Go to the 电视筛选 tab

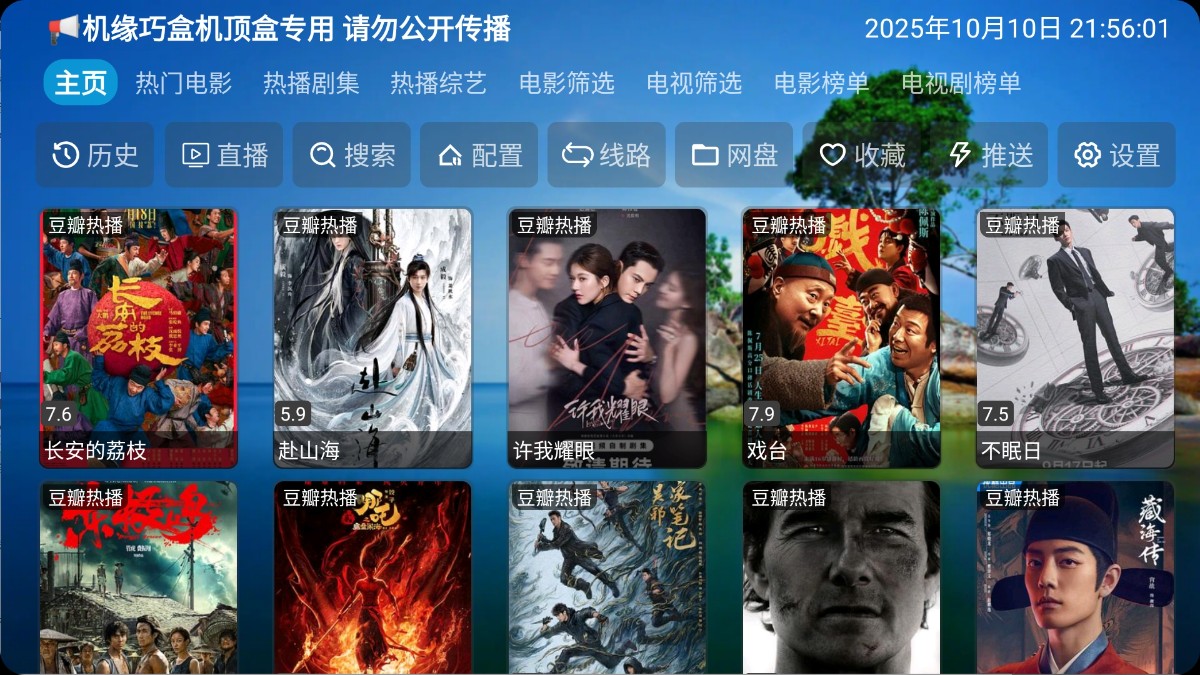pos(694,83)
